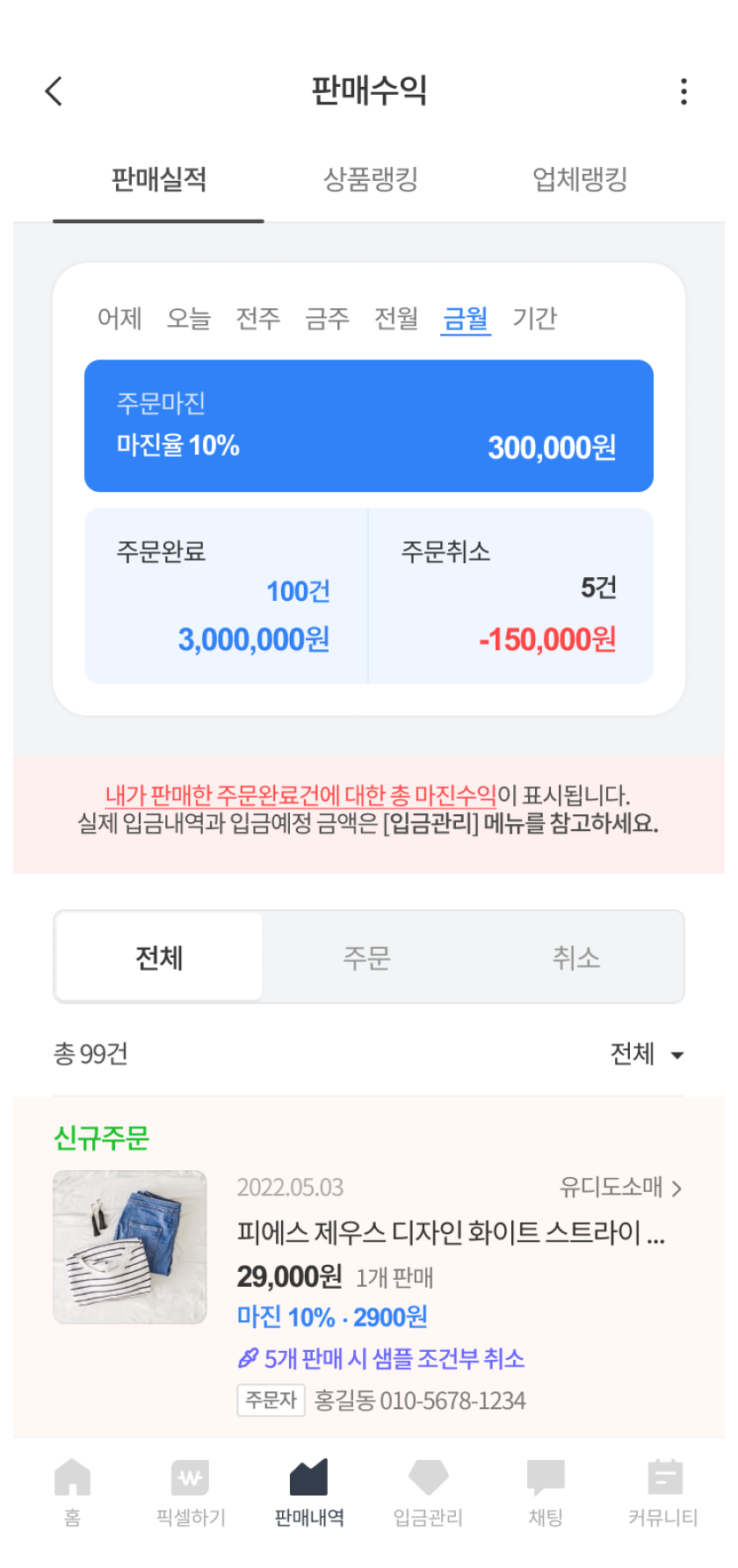Open the 채팅 tab
The image size is (738, 1568).
(546, 1492)
